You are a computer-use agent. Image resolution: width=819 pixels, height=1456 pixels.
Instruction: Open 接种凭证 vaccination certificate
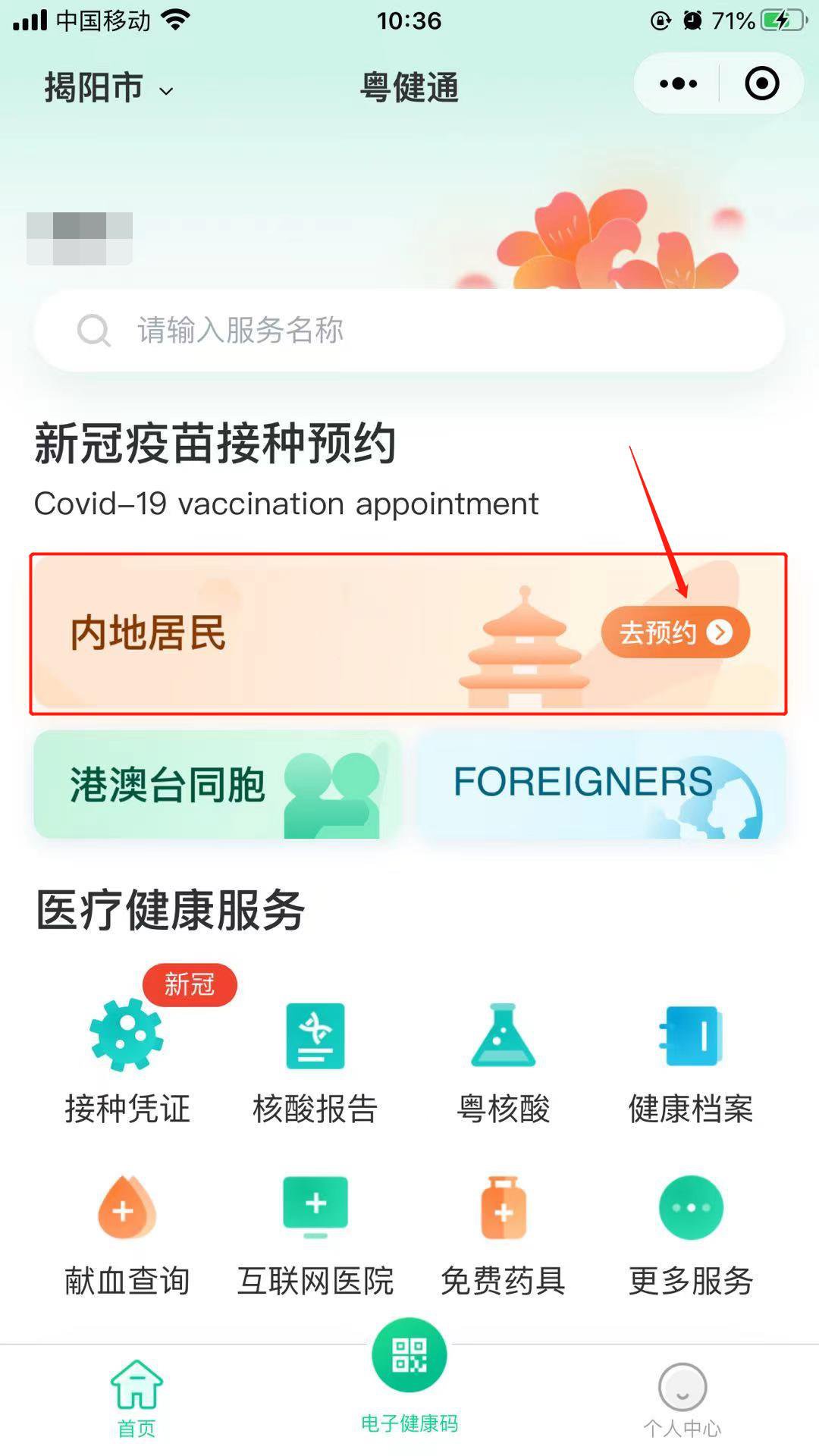(x=127, y=1062)
